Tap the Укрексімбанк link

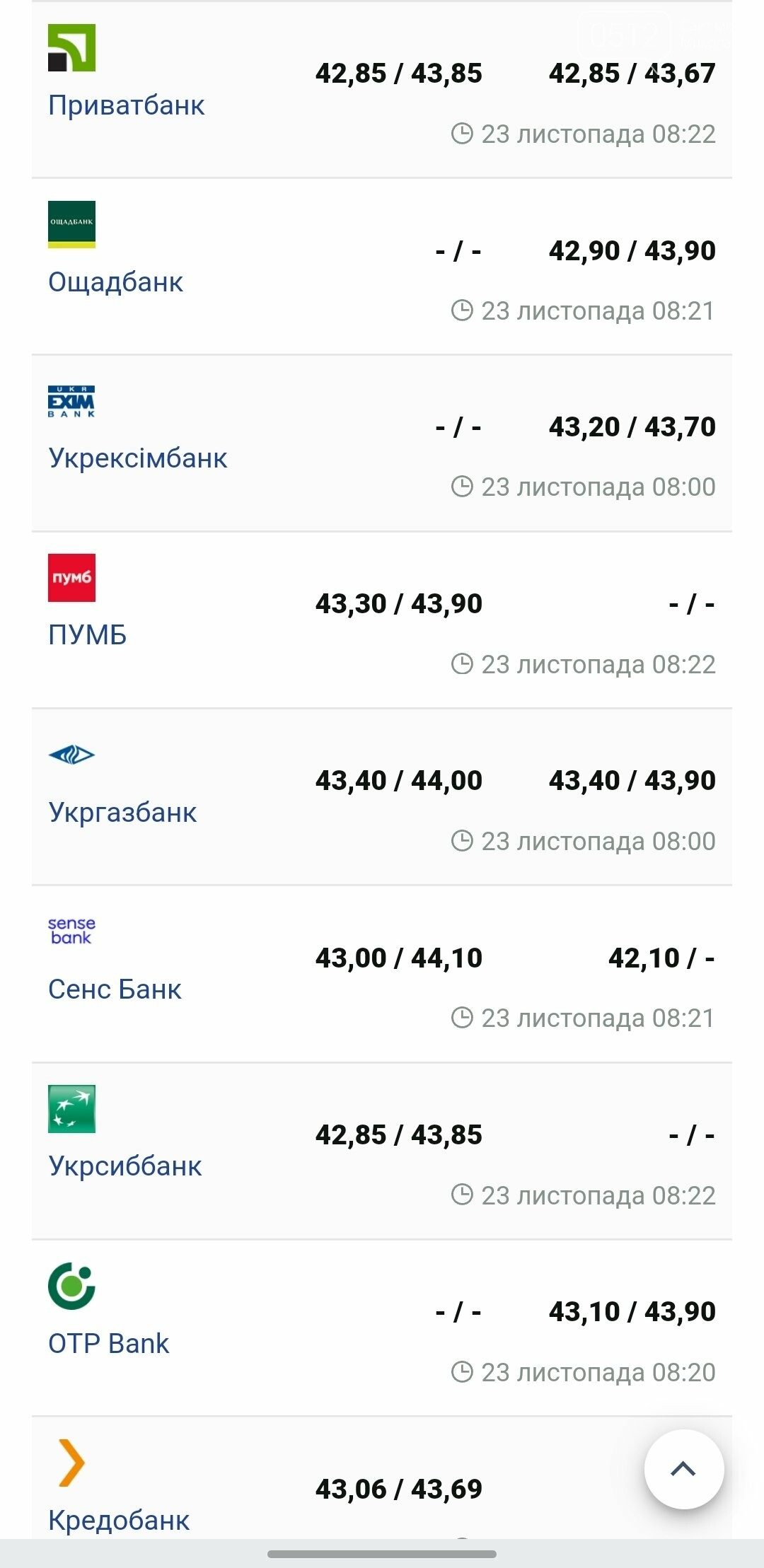click(x=137, y=458)
